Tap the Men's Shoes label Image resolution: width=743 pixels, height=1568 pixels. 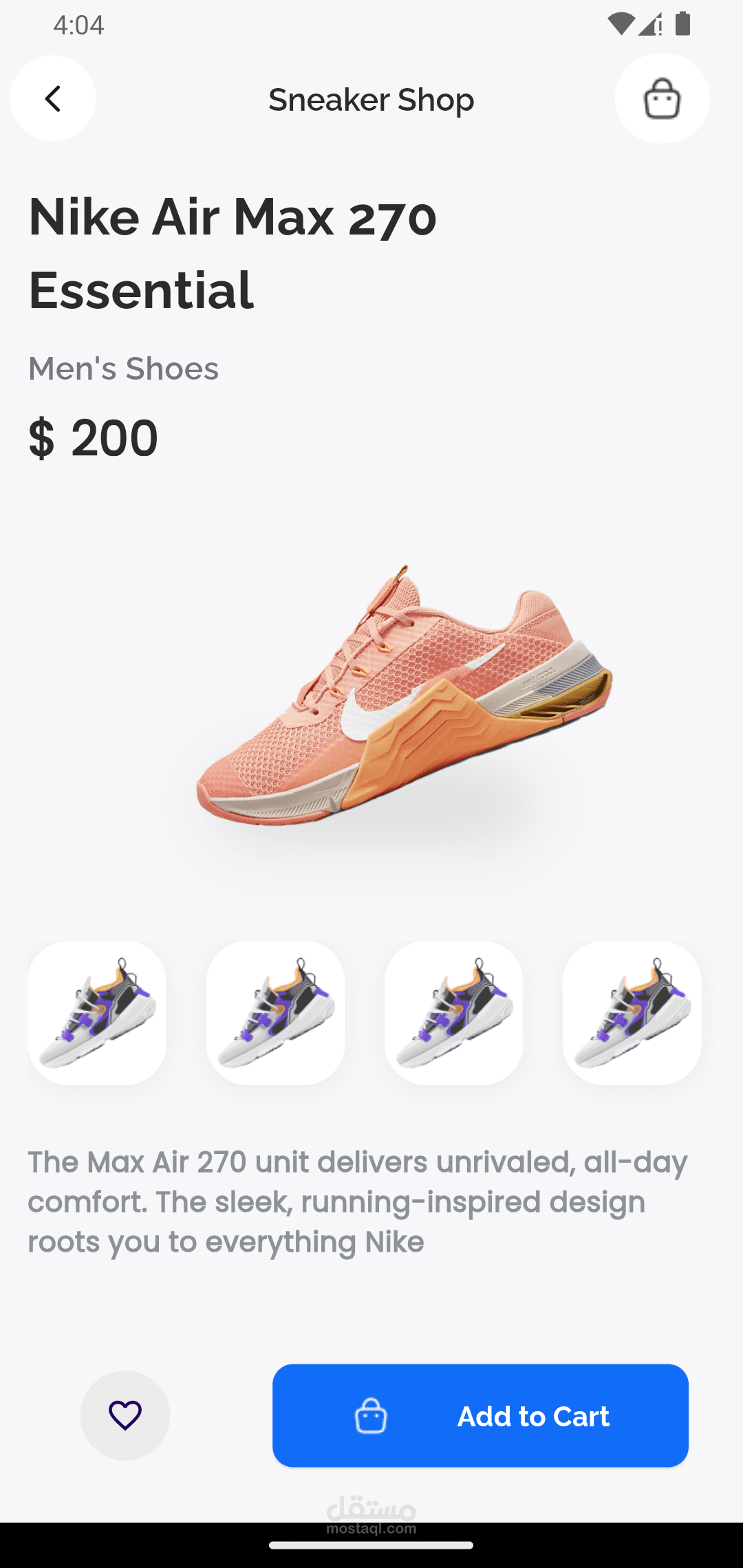(x=123, y=369)
